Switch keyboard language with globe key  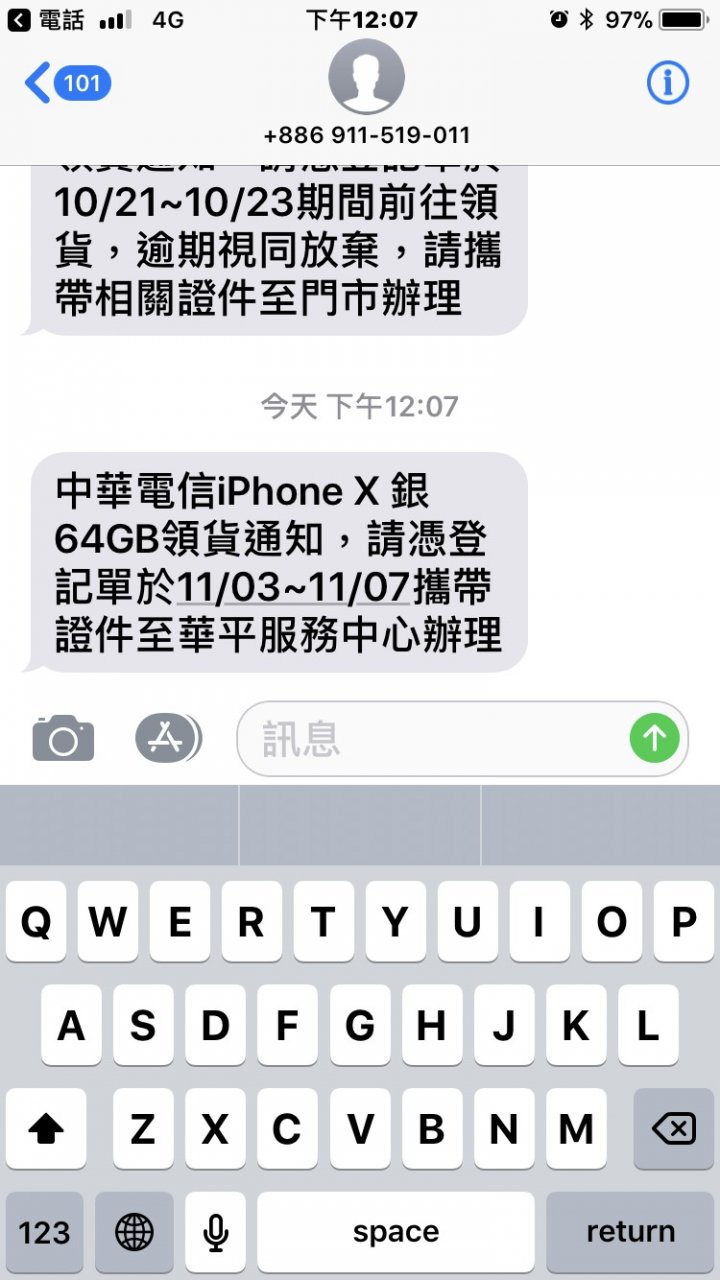pos(134,1232)
